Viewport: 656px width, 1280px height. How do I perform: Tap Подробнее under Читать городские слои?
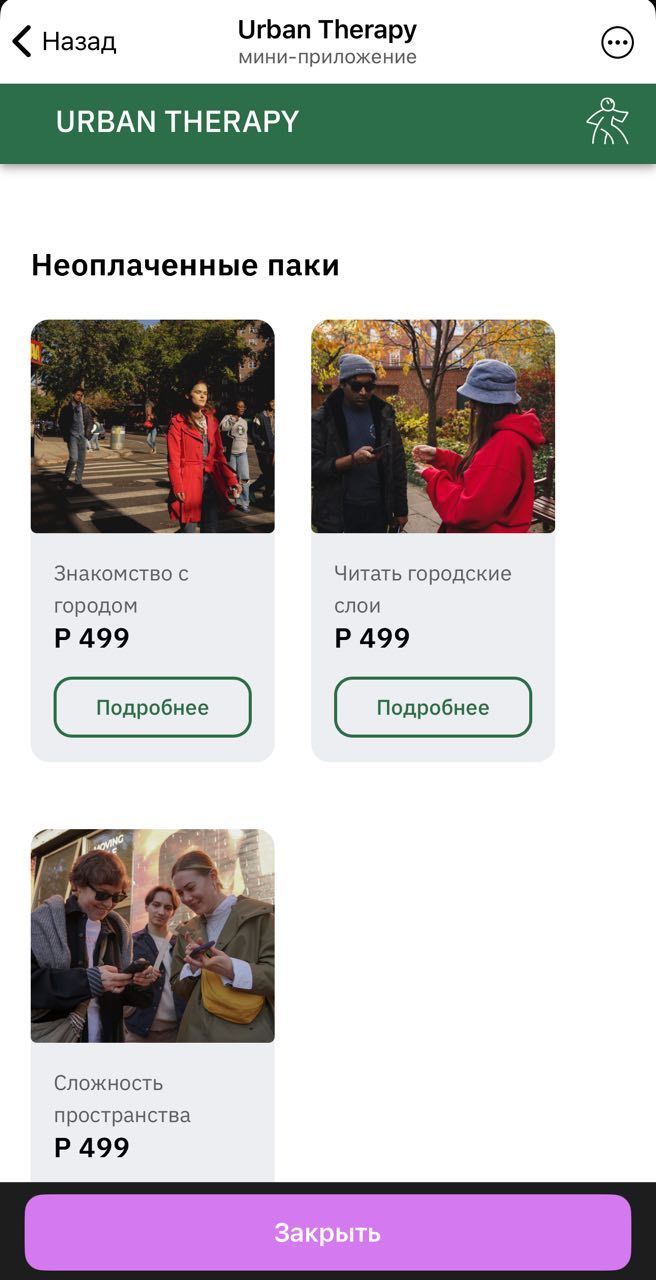coord(432,707)
